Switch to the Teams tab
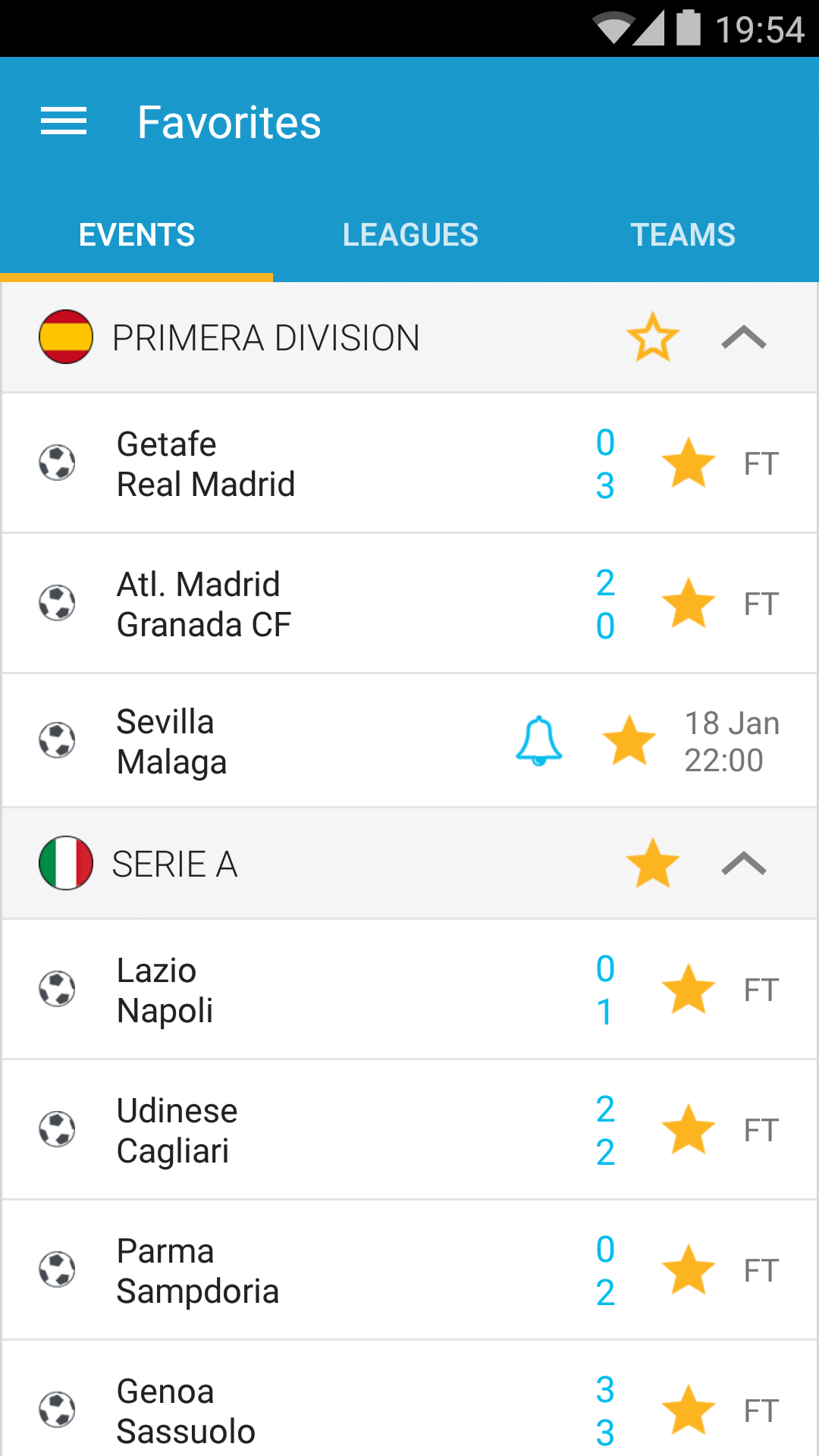819x1456 pixels. click(x=682, y=234)
